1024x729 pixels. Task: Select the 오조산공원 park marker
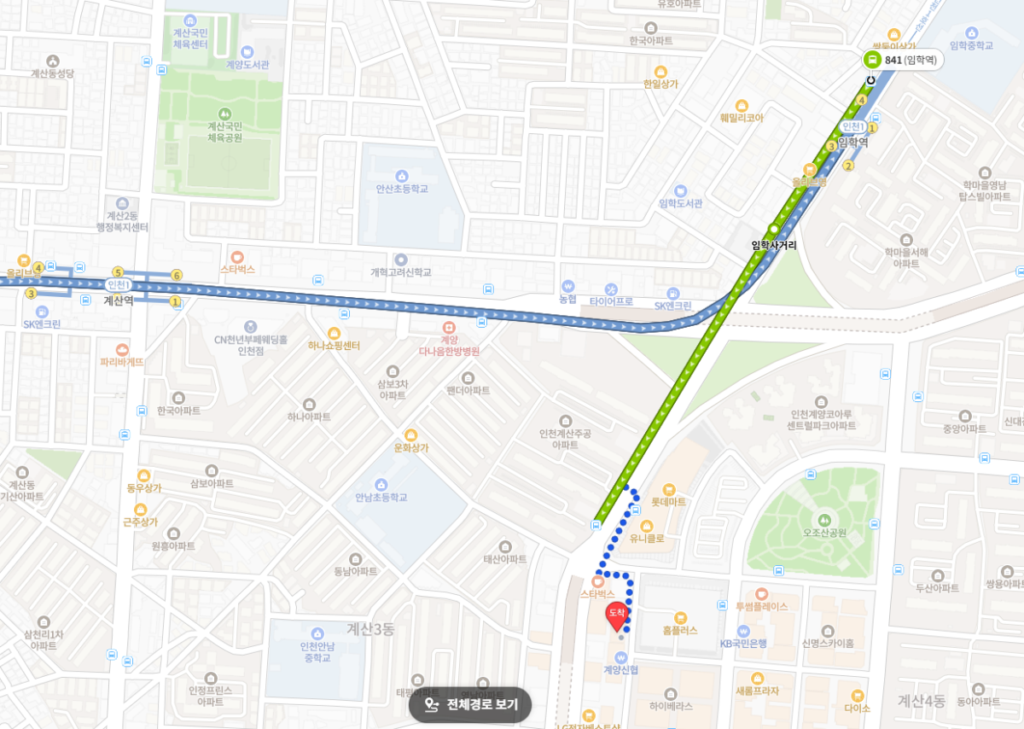click(824, 521)
